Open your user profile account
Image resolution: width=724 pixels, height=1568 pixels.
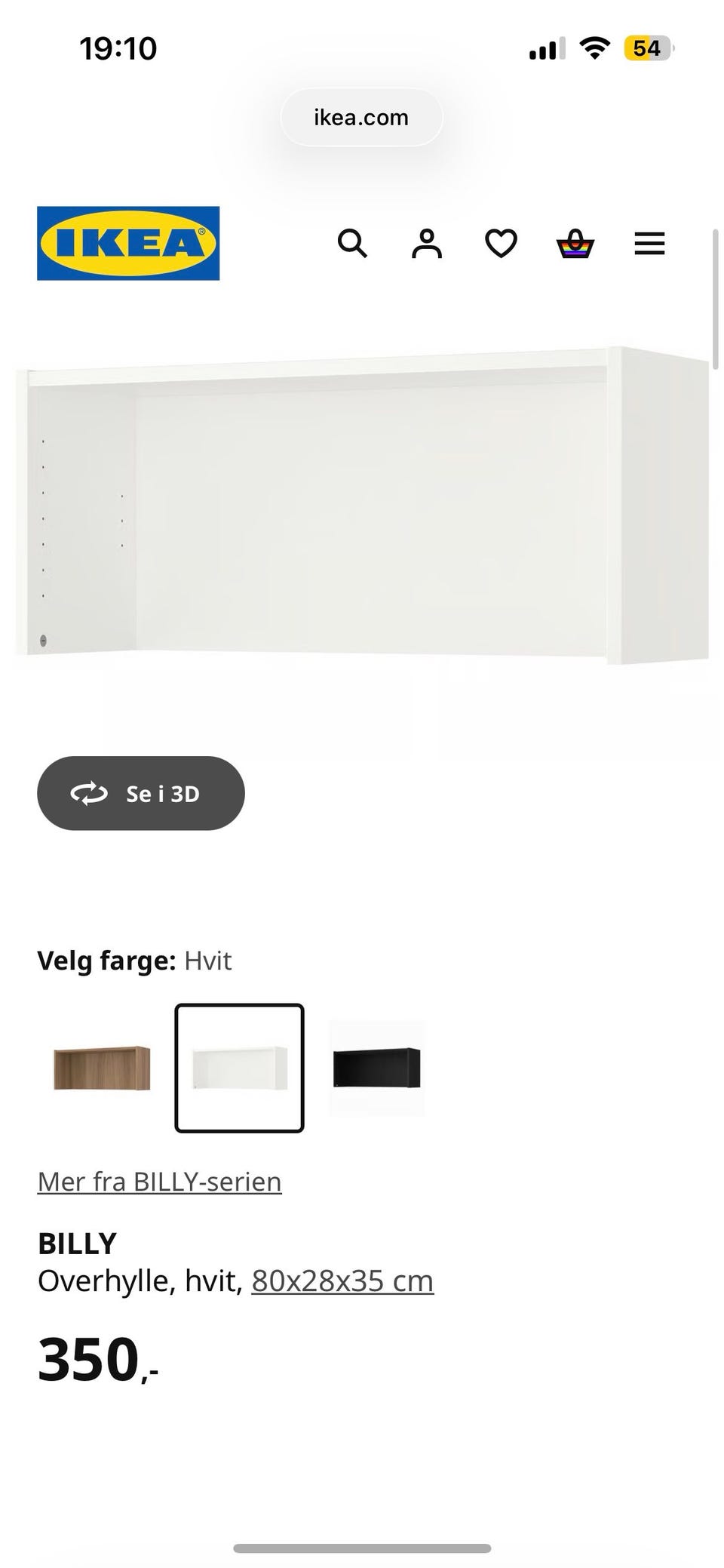(426, 244)
